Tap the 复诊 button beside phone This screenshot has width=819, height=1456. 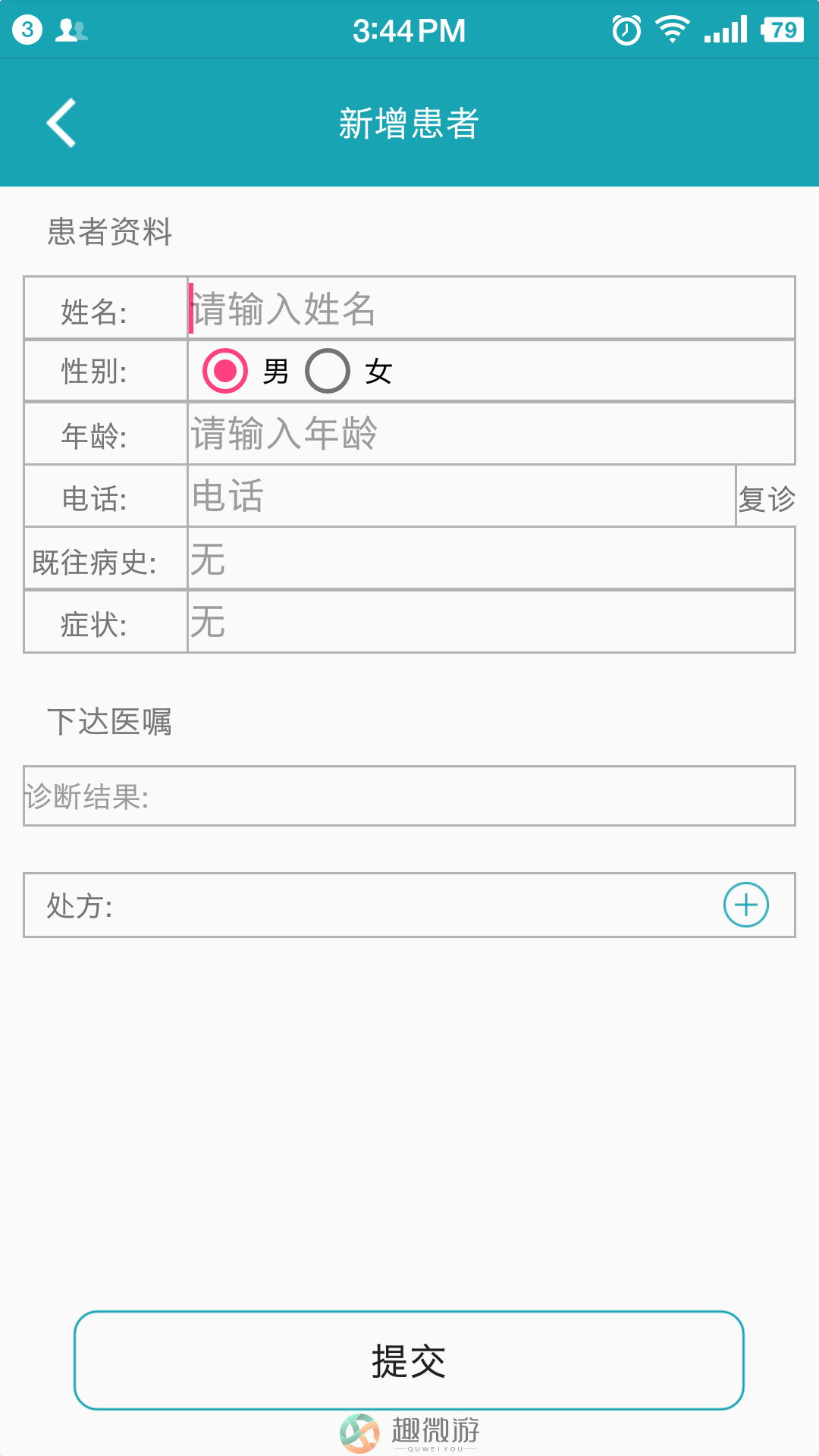click(766, 498)
